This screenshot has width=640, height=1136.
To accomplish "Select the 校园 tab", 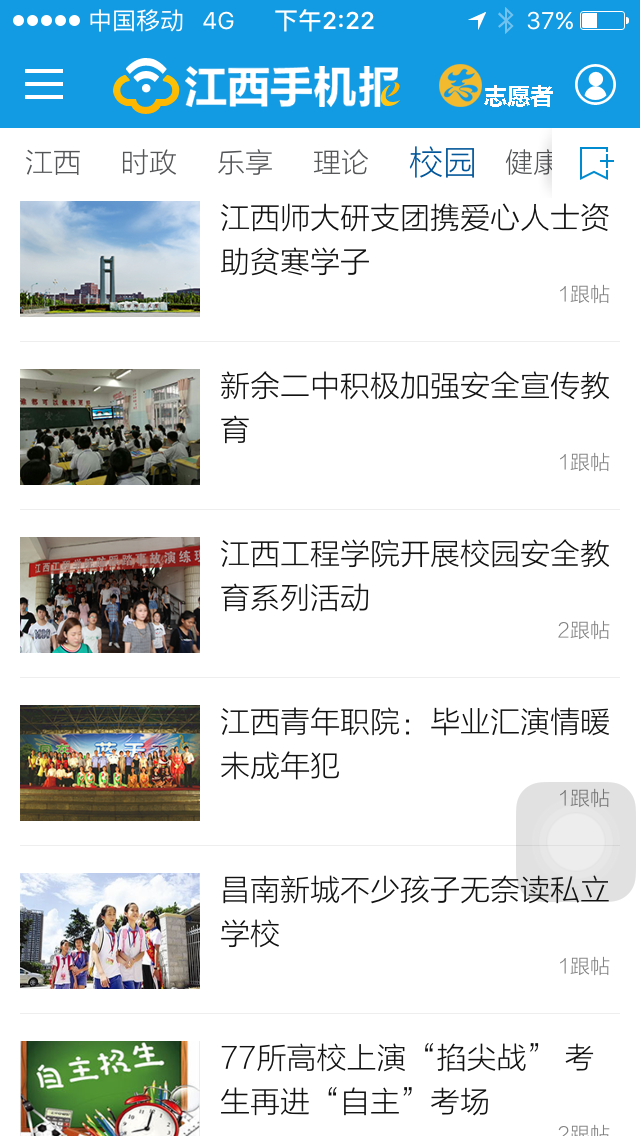I will pyautogui.click(x=442, y=162).
